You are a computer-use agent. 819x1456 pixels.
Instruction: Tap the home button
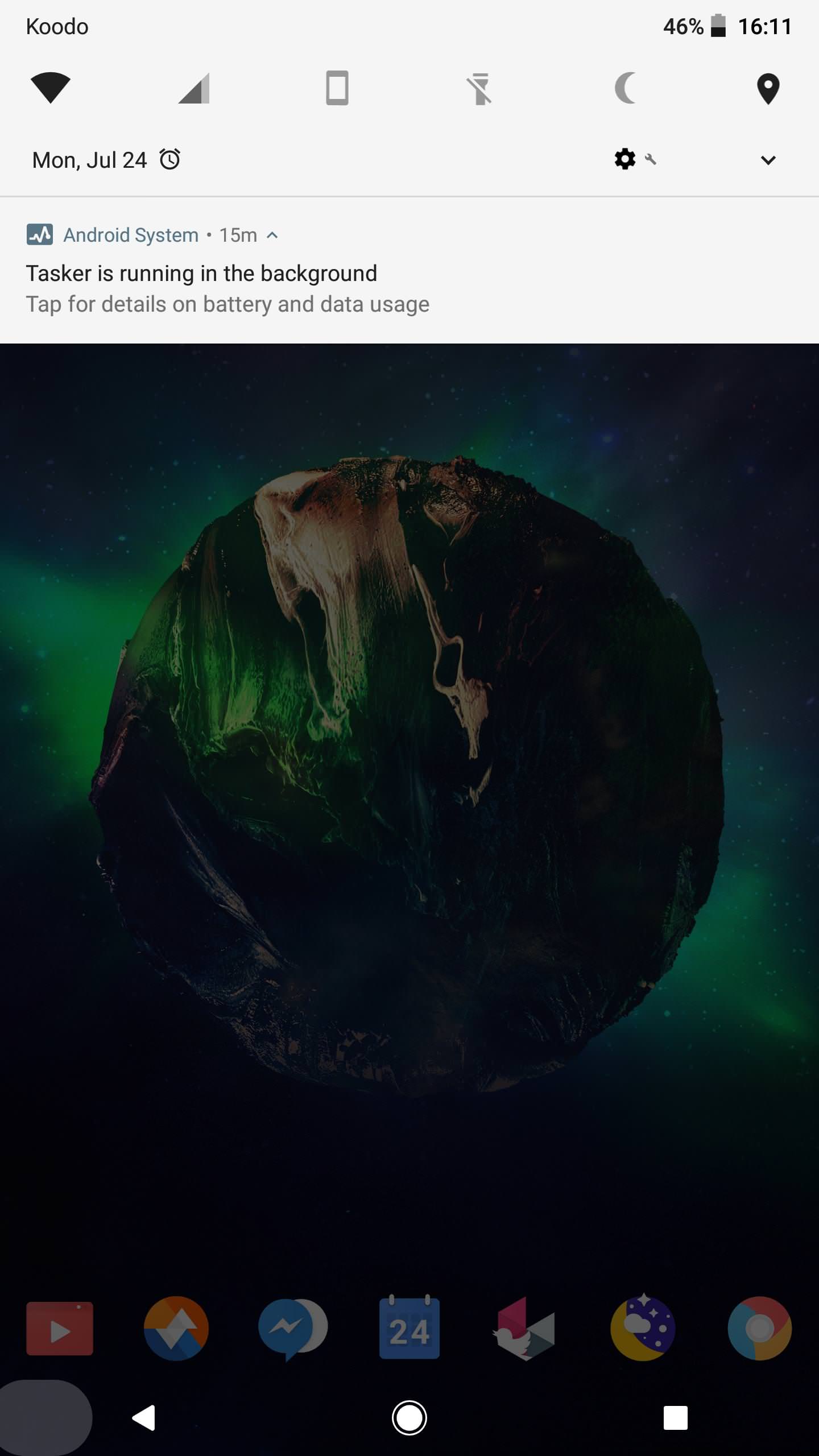pyautogui.click(x=409, y=1418)
